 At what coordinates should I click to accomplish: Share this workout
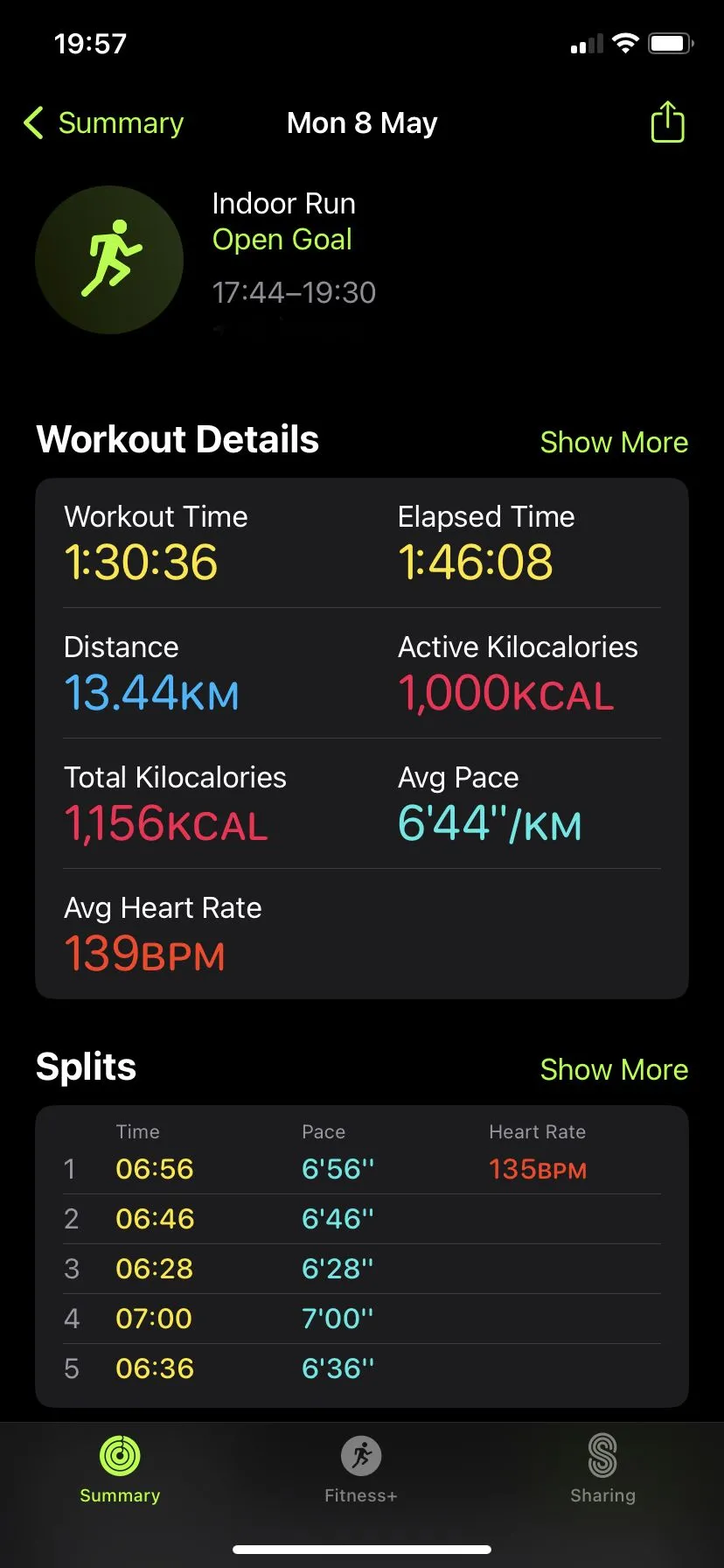click(x=667, y=122)
